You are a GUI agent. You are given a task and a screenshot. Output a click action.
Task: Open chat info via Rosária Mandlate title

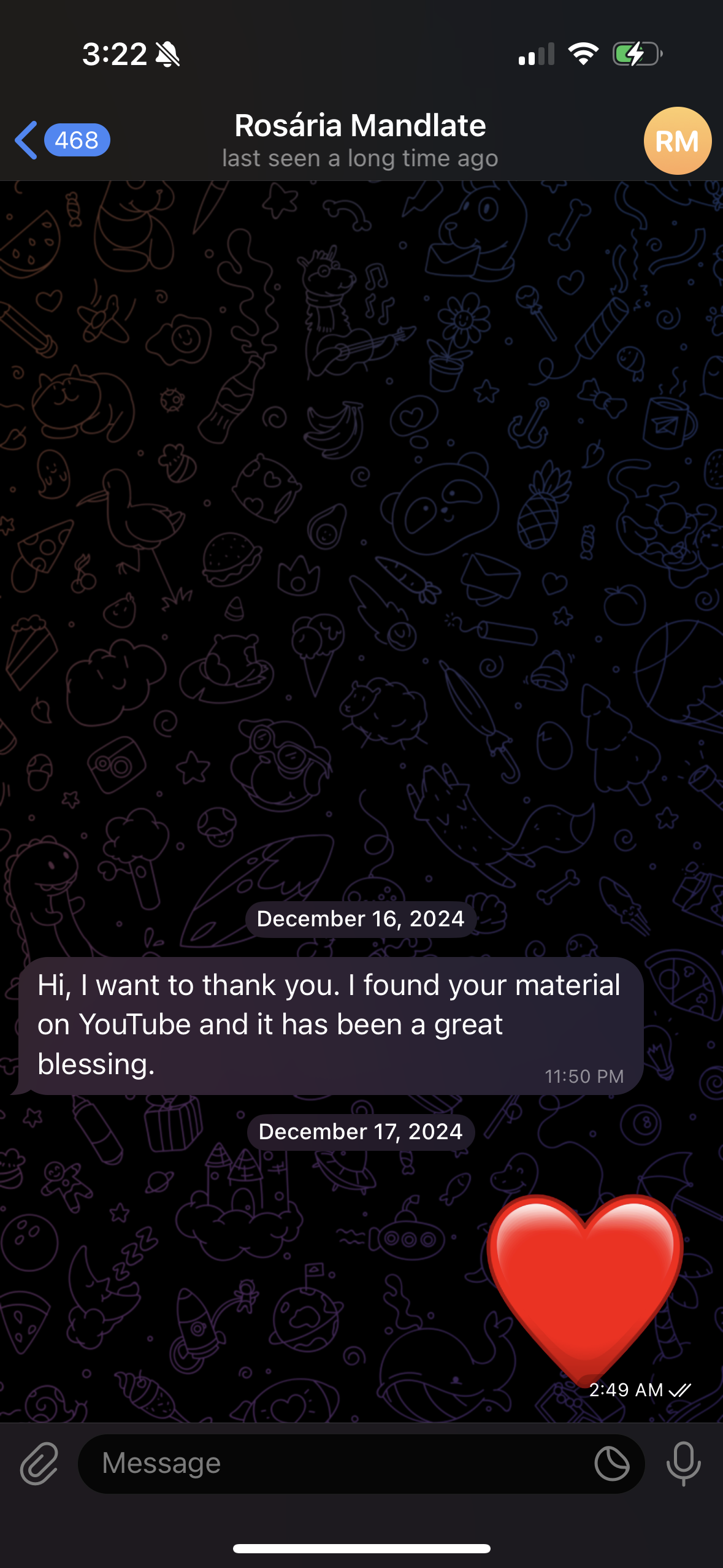[x=361, y=126]
